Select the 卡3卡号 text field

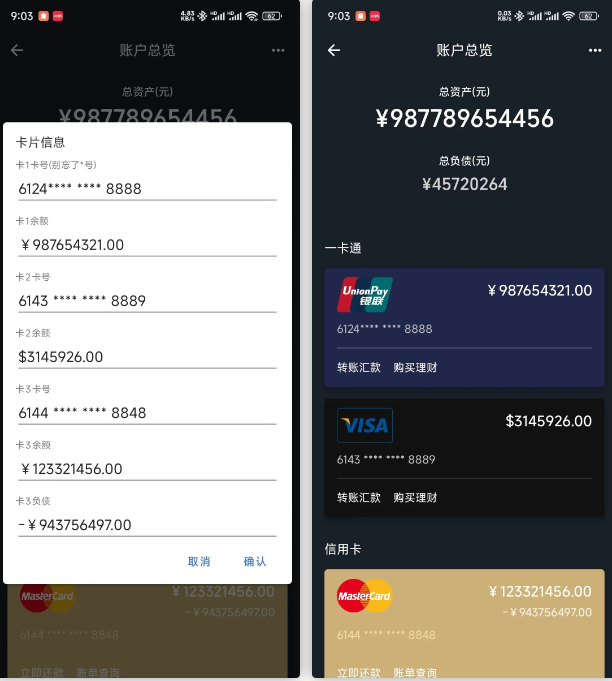pyautogui.click(x=146, y=412)
